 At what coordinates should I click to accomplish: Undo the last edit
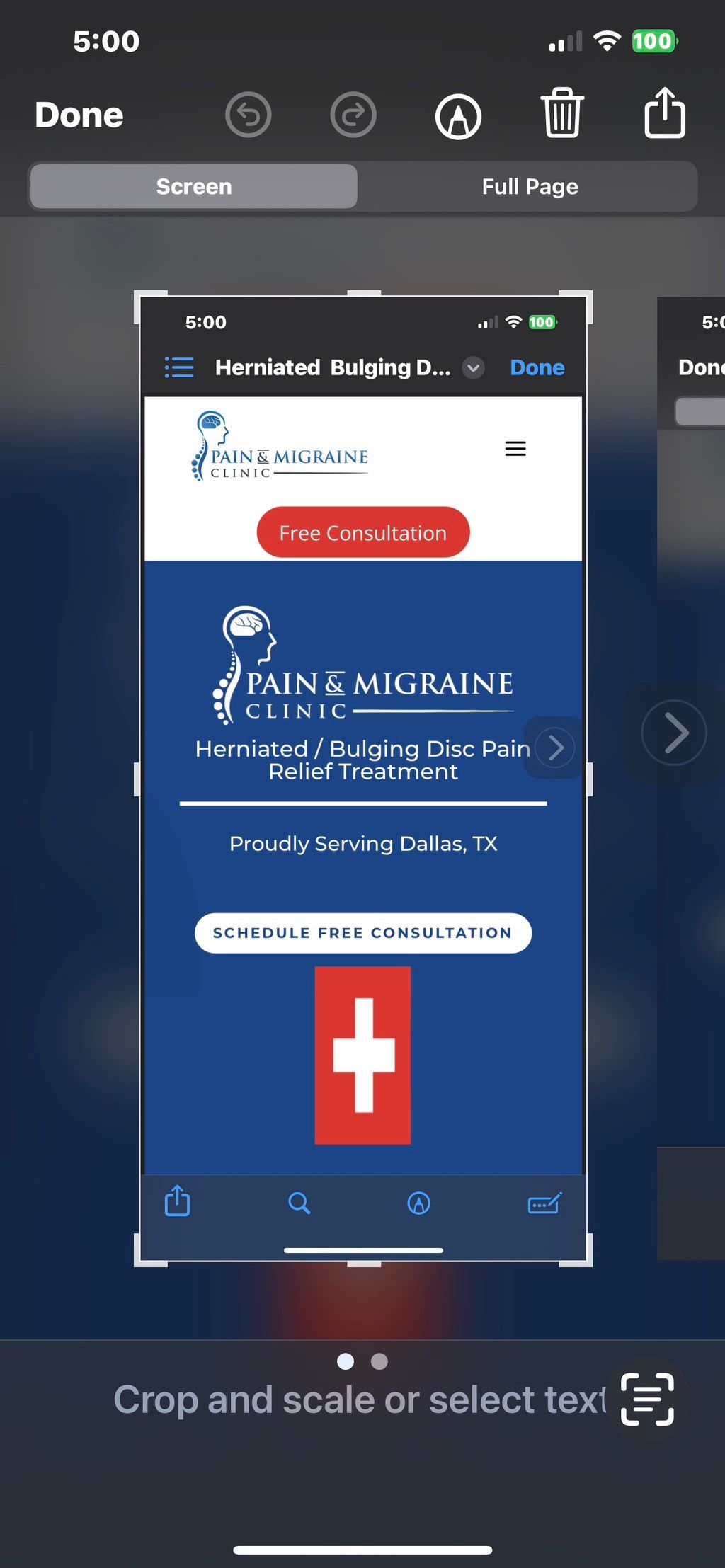tap(248, 115)
